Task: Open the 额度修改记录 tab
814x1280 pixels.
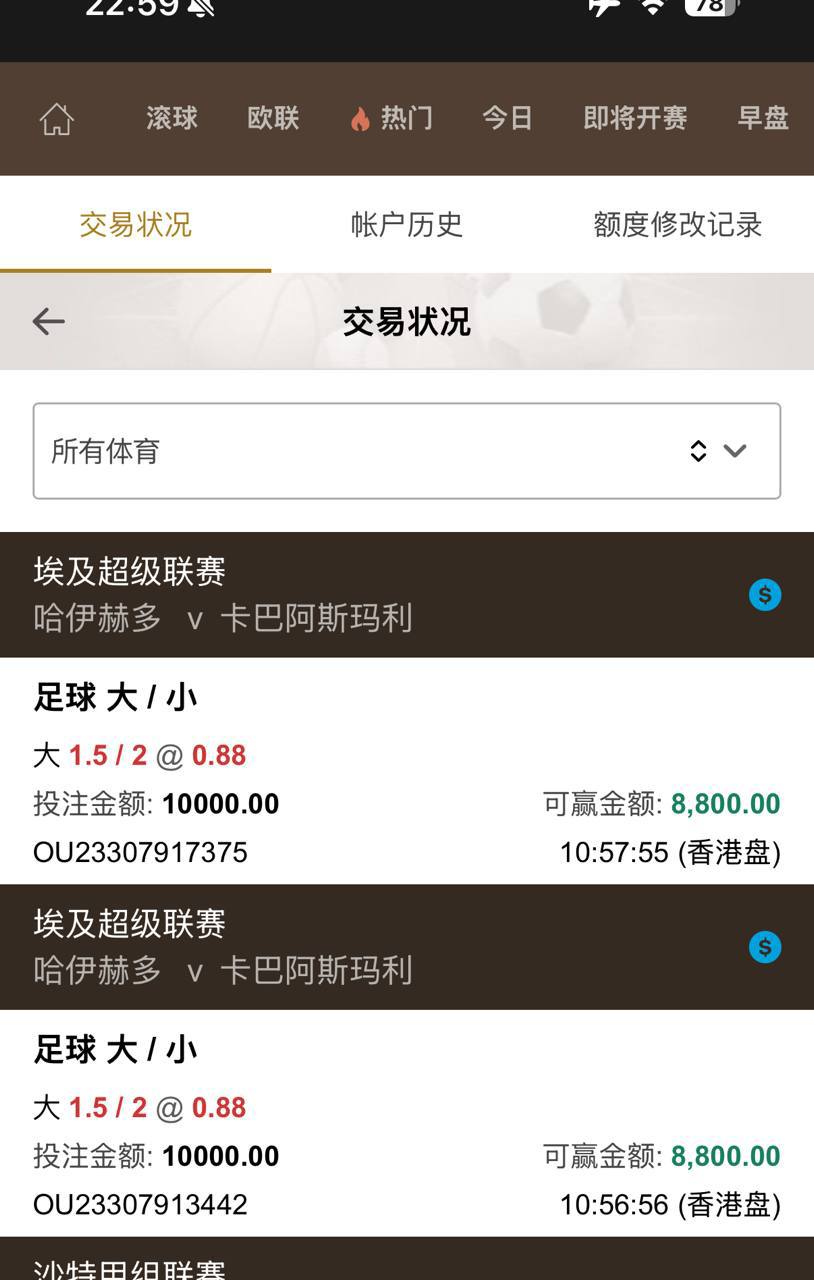Action: [677, 224]
